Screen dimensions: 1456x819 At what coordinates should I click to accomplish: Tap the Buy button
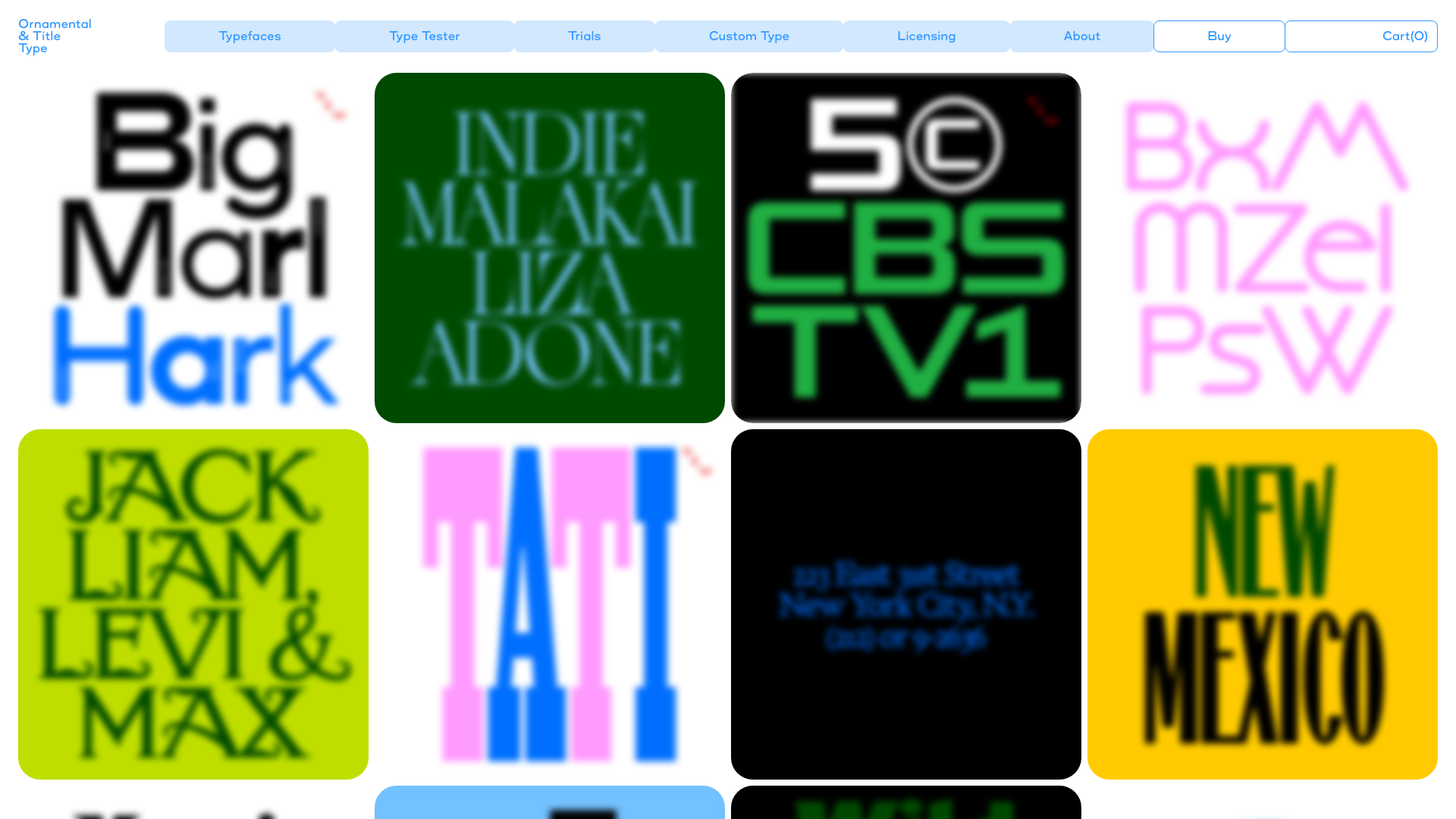pos(1219,36)
